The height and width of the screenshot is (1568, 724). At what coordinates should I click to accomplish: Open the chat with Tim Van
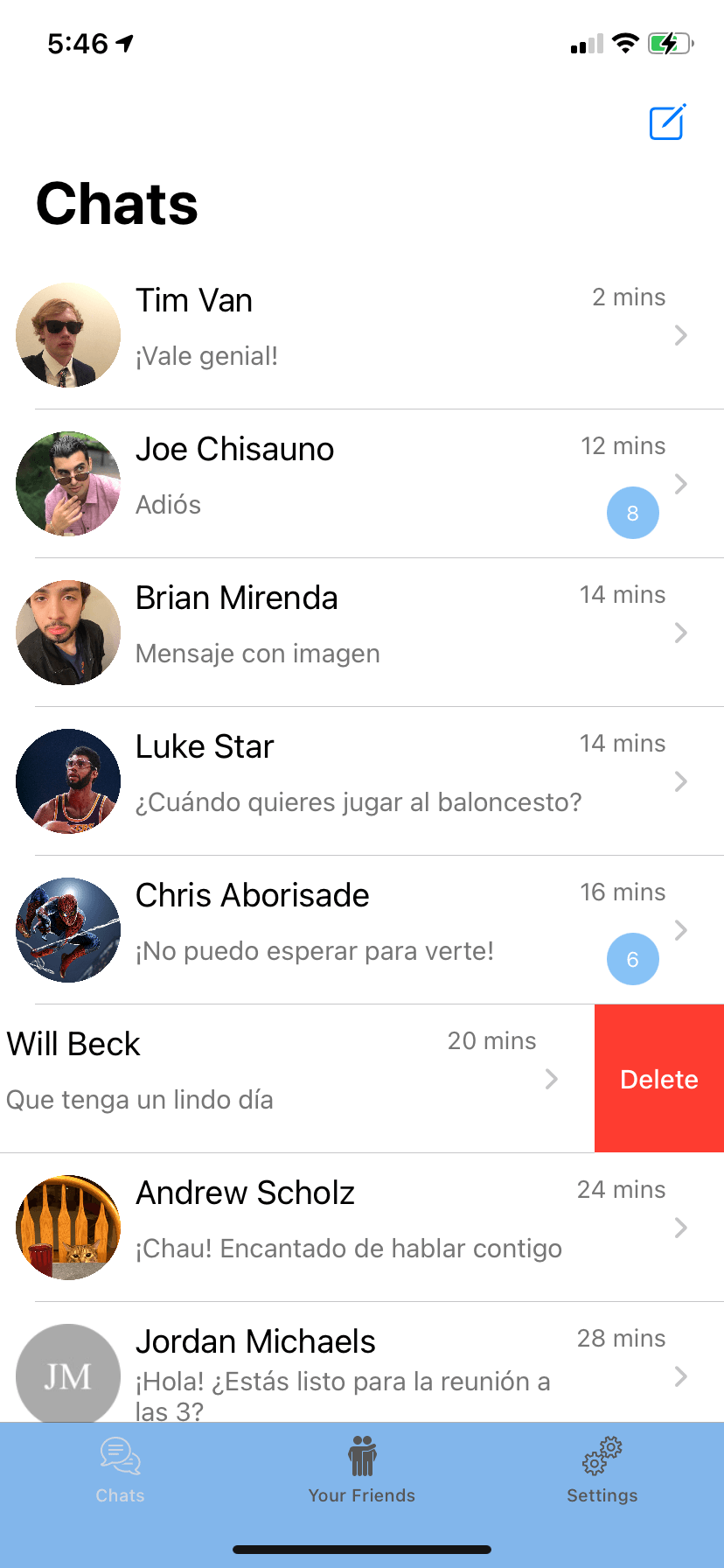point(362,335)
